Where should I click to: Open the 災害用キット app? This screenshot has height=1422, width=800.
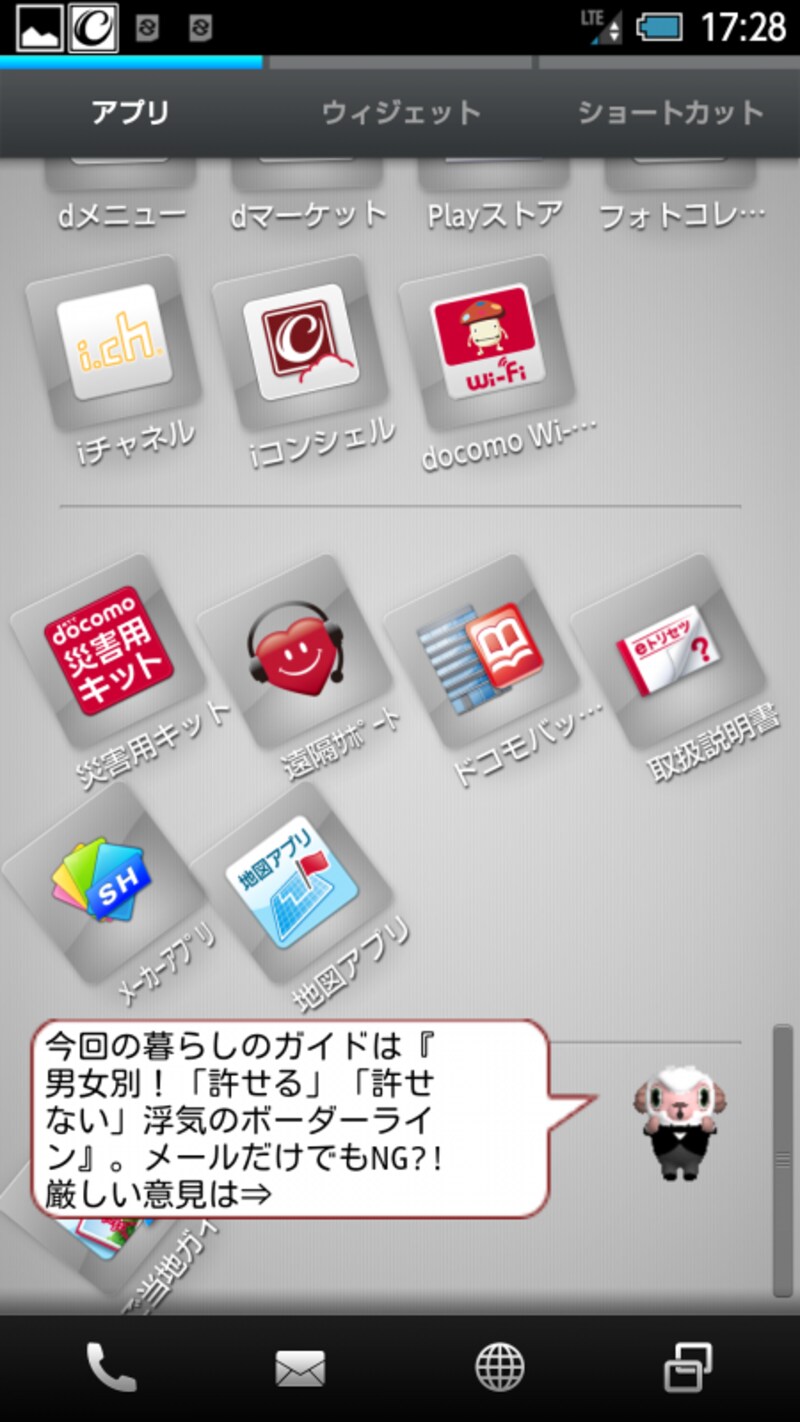[108, 650]
